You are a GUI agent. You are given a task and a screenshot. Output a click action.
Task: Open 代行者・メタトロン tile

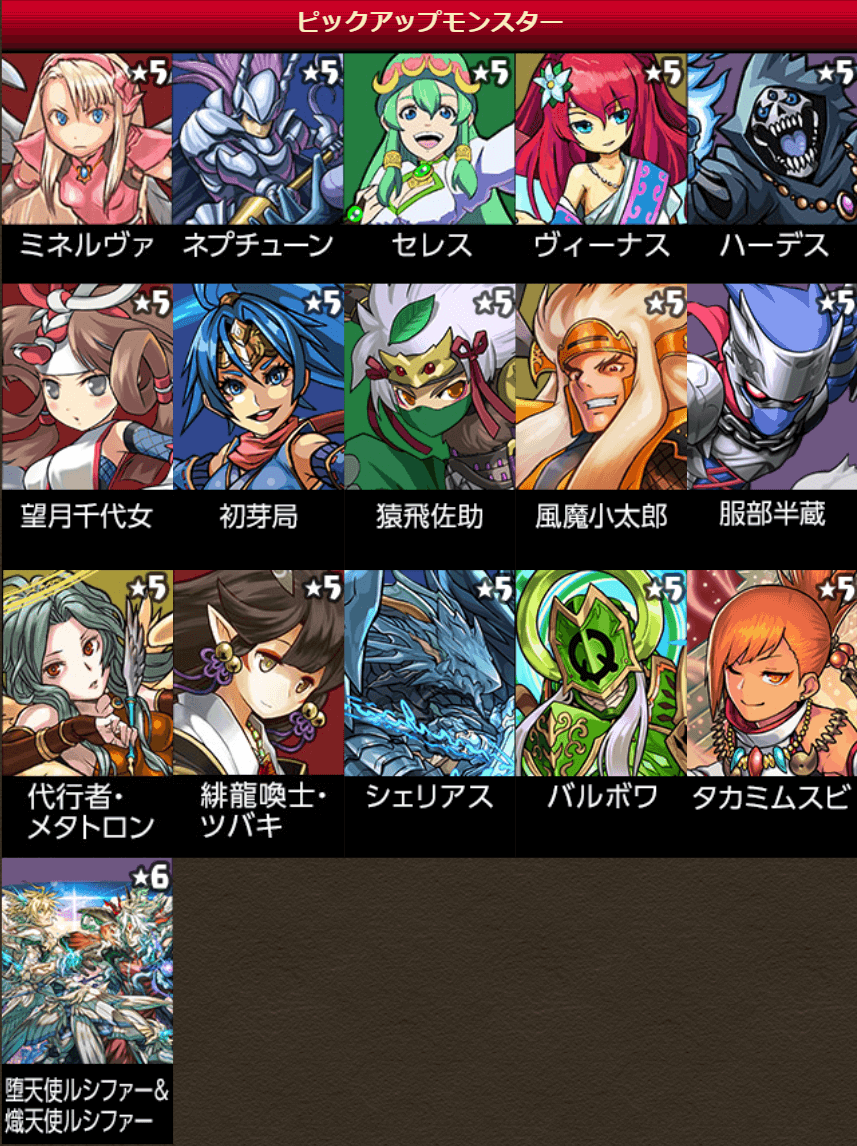tap(86, 674)
